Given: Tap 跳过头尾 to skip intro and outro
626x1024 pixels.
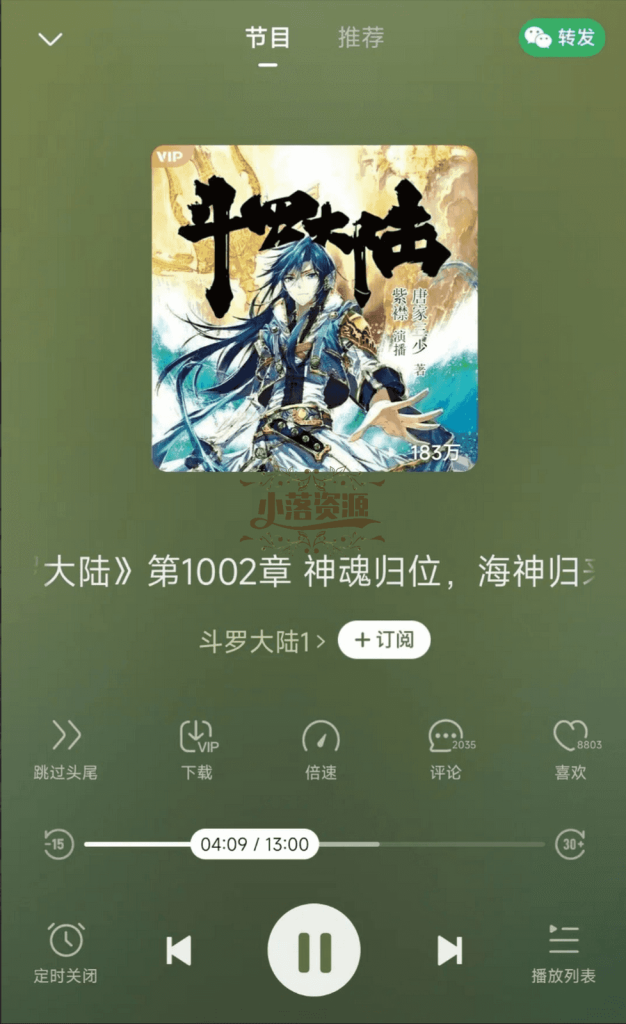Looking at the screenshot, I should click(66, 749).
